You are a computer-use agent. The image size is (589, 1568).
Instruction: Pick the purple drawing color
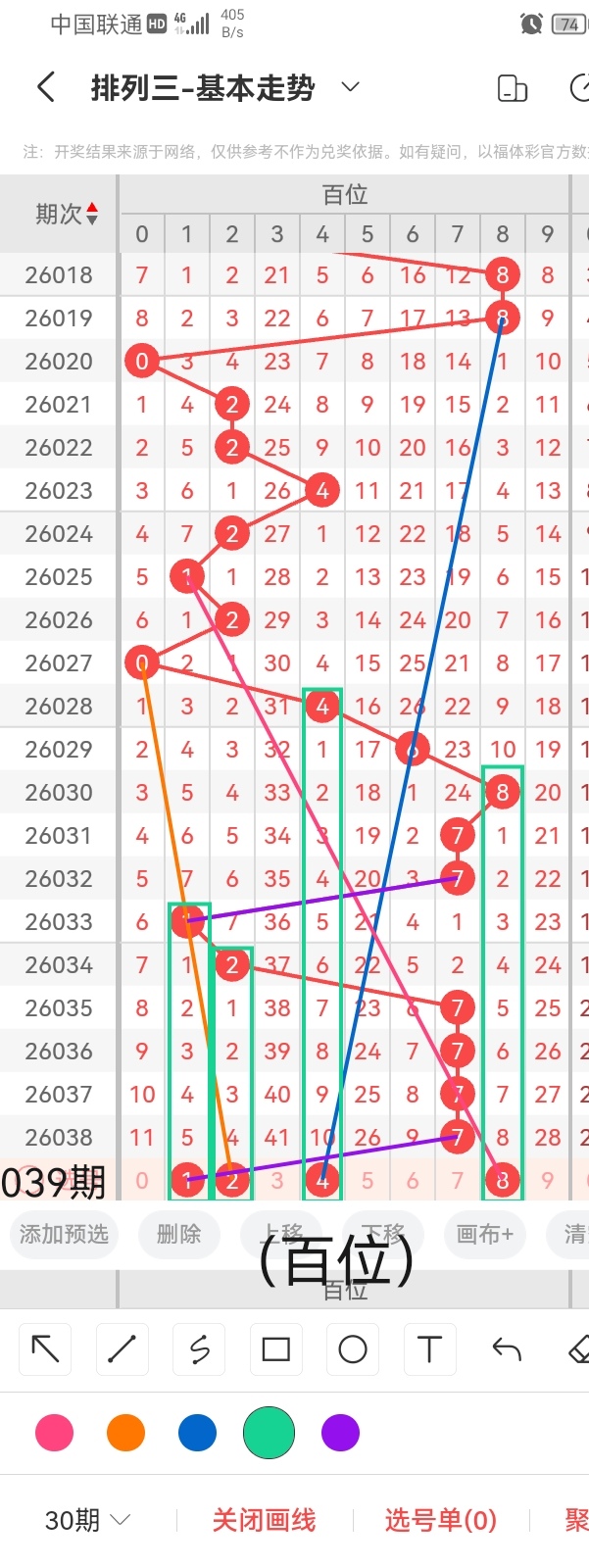[340, 1433]
